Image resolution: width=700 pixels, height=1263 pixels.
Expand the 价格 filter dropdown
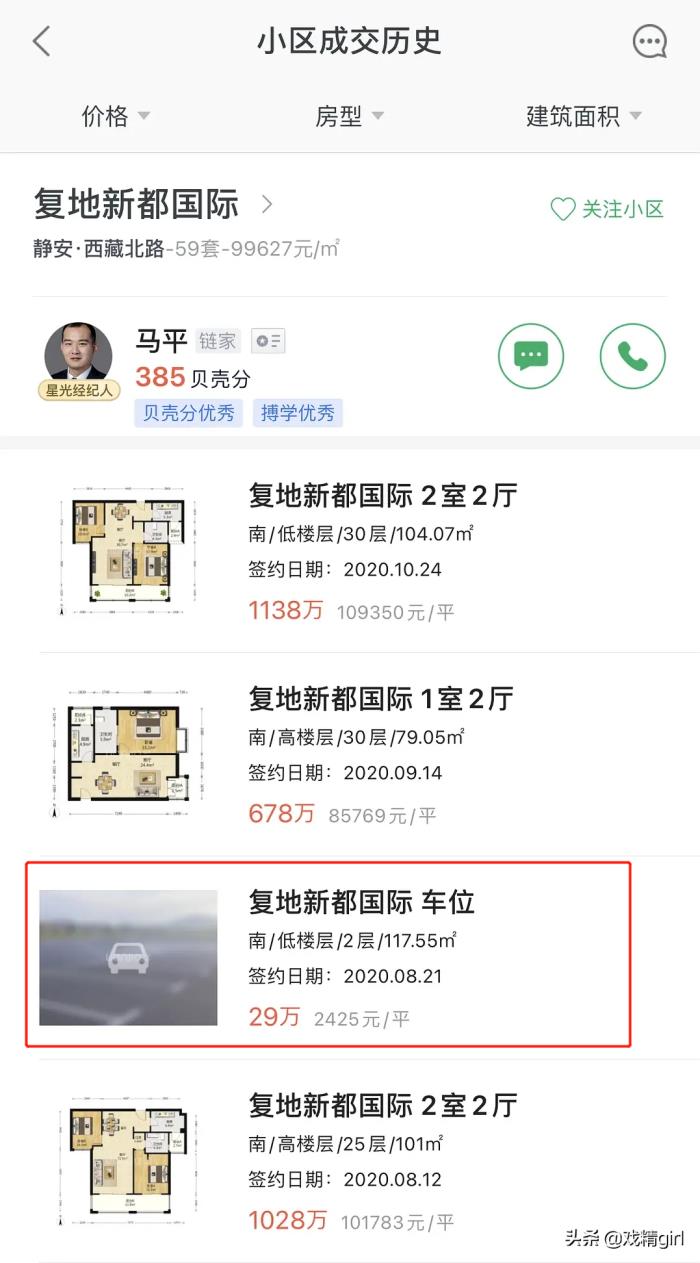(x=115, y=117)
